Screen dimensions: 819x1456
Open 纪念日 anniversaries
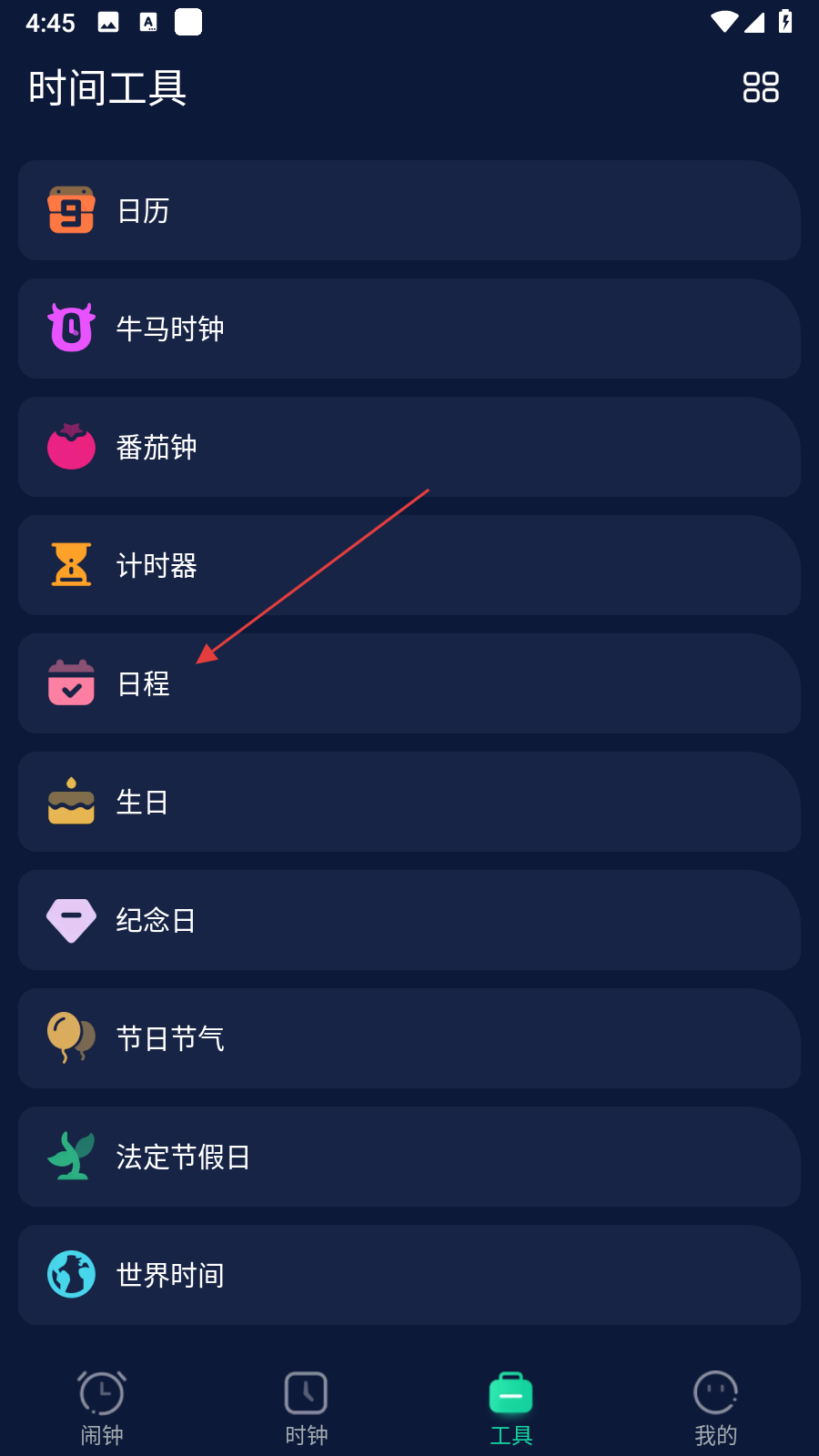[409, 920]
